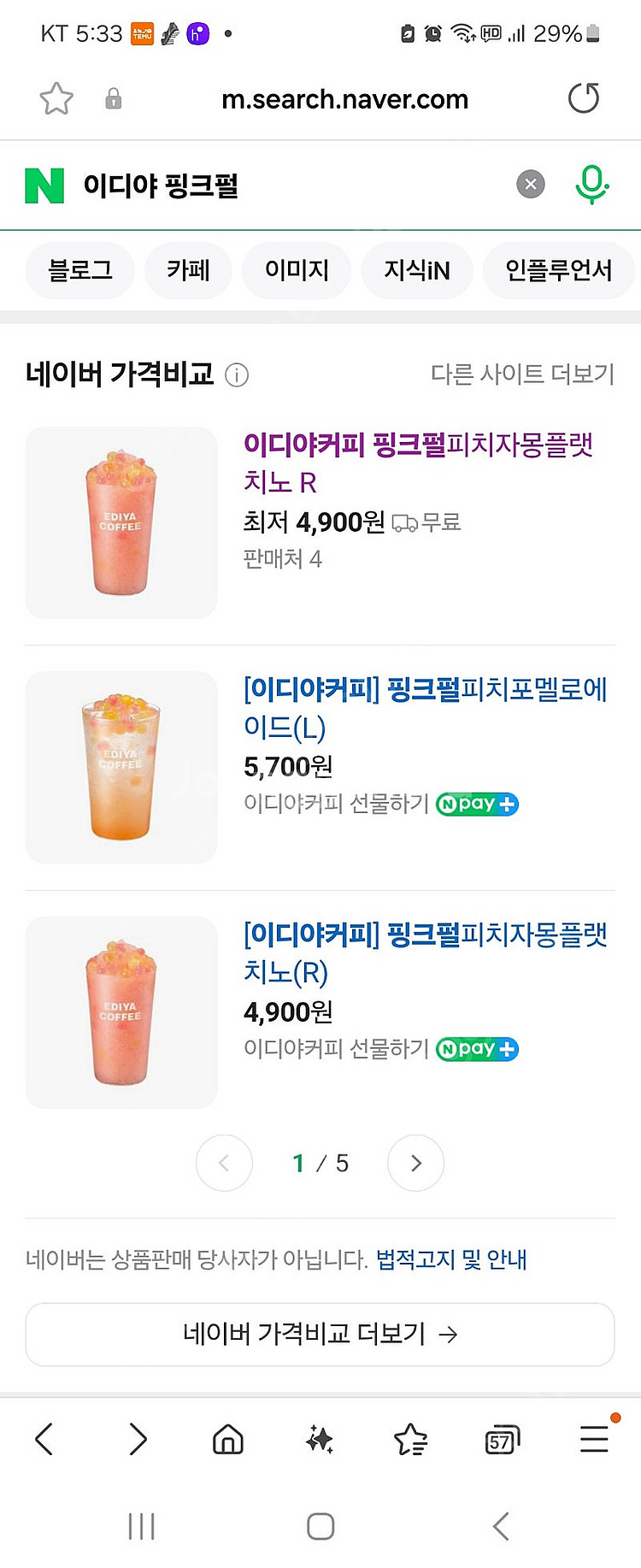Screen dimensions: 641x1568
Task: Open 다른 사이트 더보기
Action: click(522, 374)
